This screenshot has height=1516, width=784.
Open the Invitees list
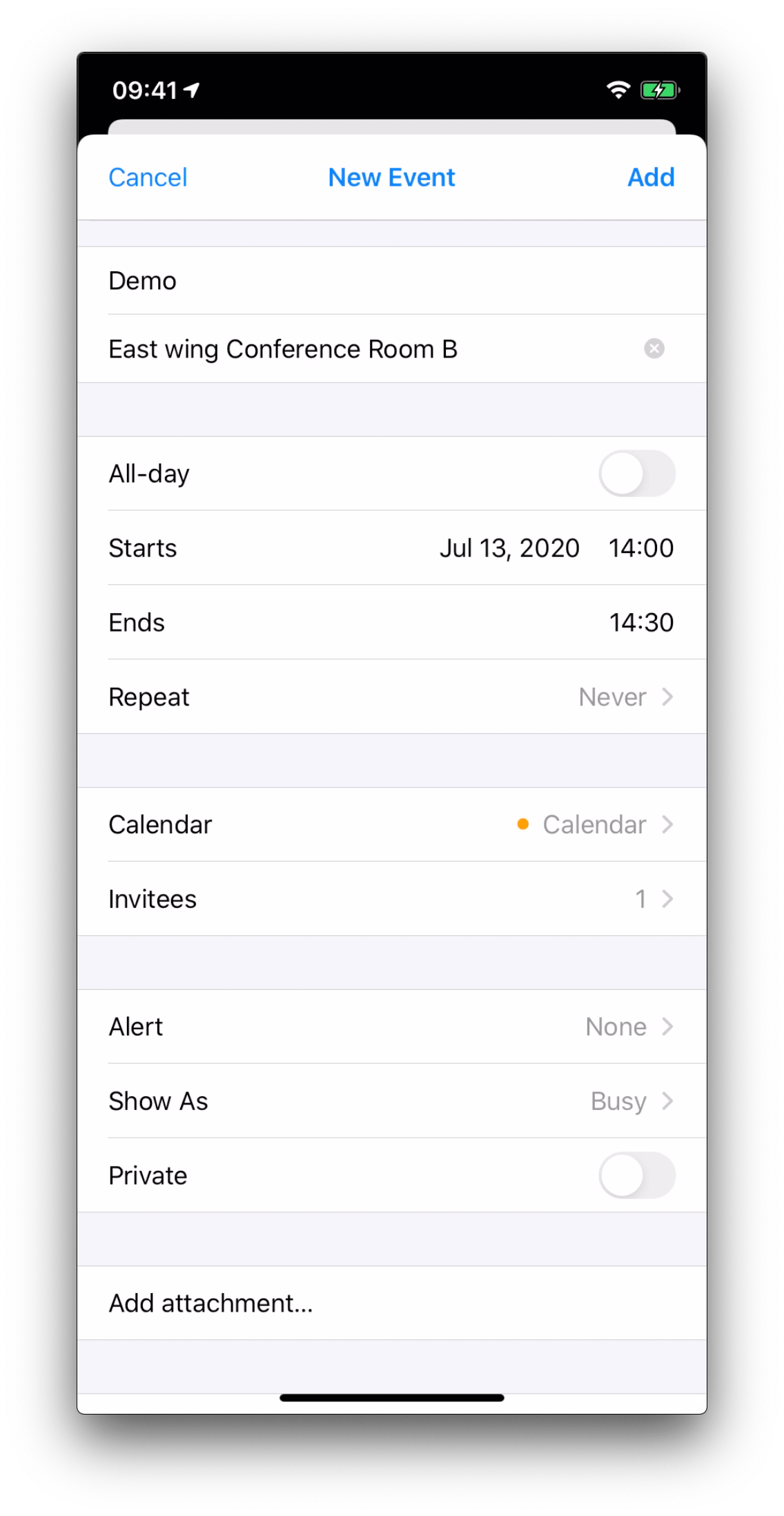[x=392, y=899]
